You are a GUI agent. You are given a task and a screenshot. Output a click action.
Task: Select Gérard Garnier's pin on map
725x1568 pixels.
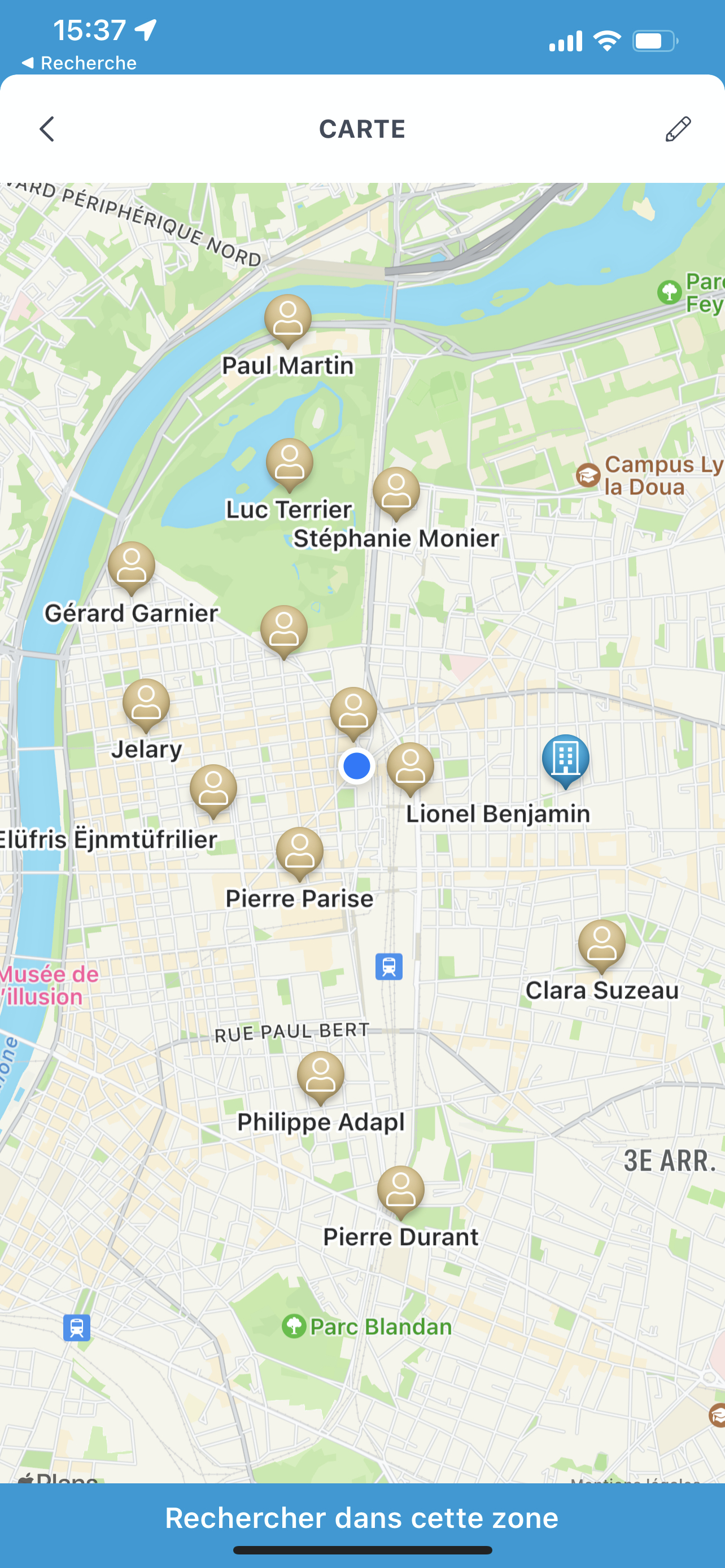[132, 567]
